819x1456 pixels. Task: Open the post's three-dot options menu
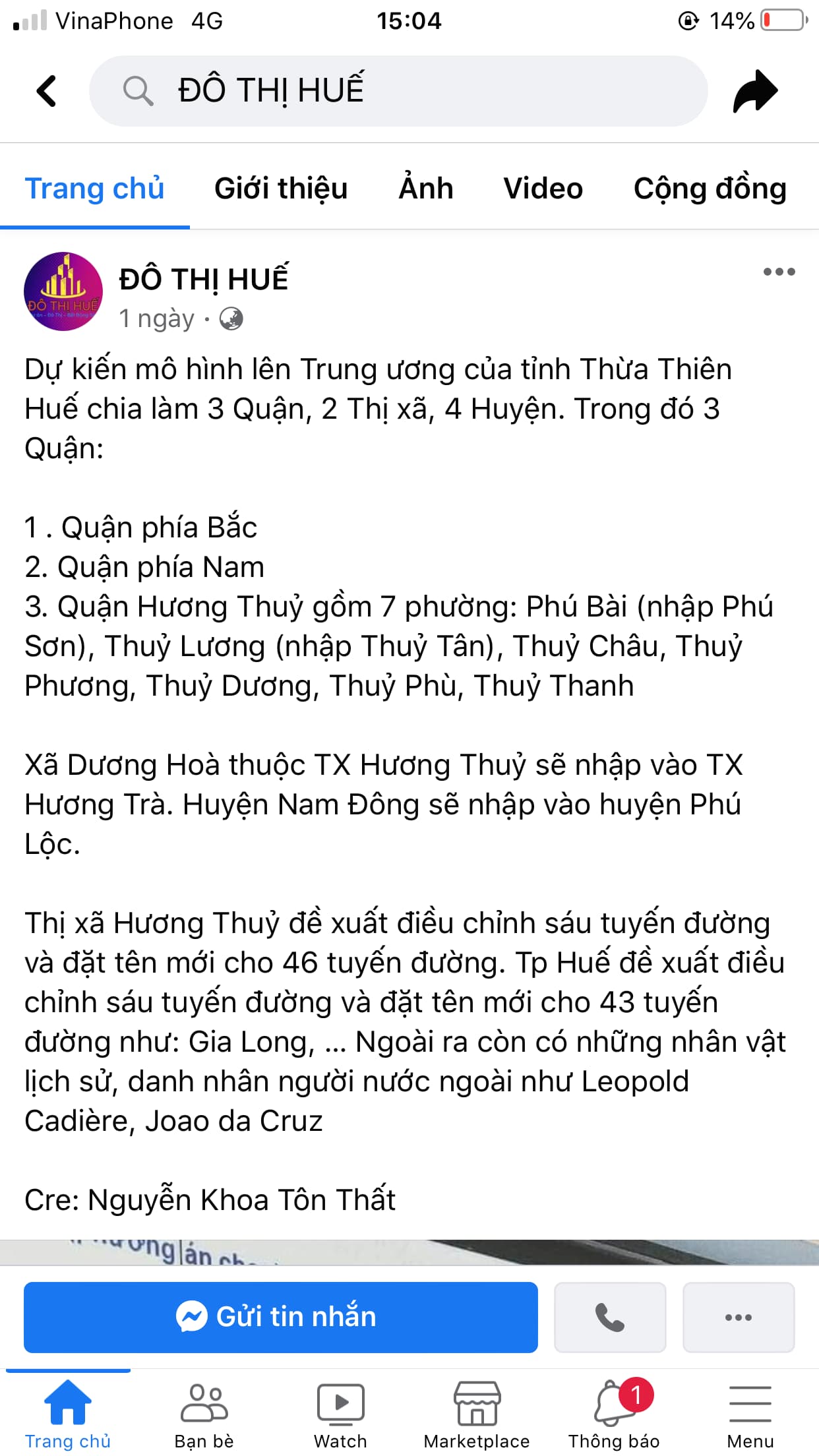779,272
